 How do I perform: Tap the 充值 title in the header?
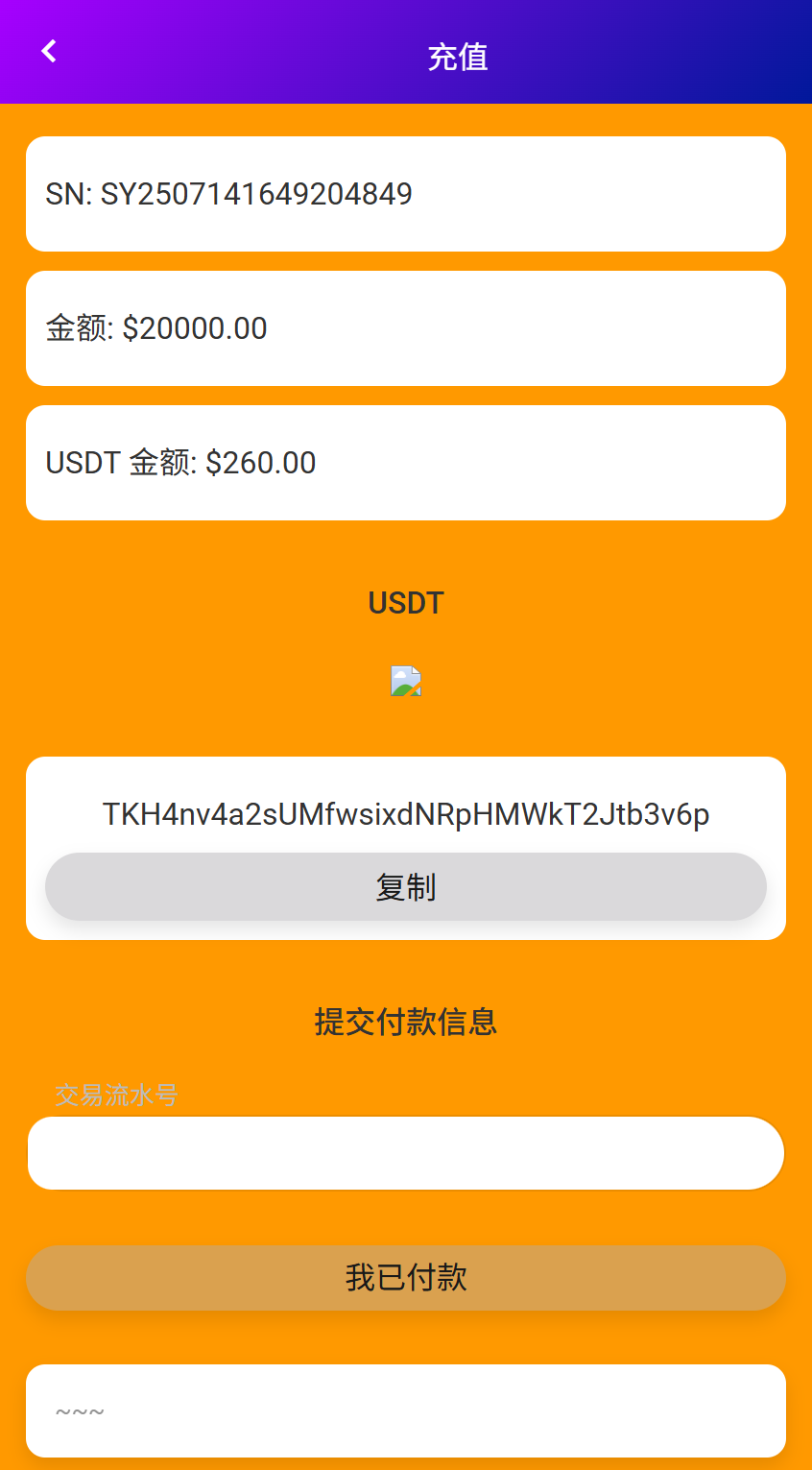coord(458,57)
